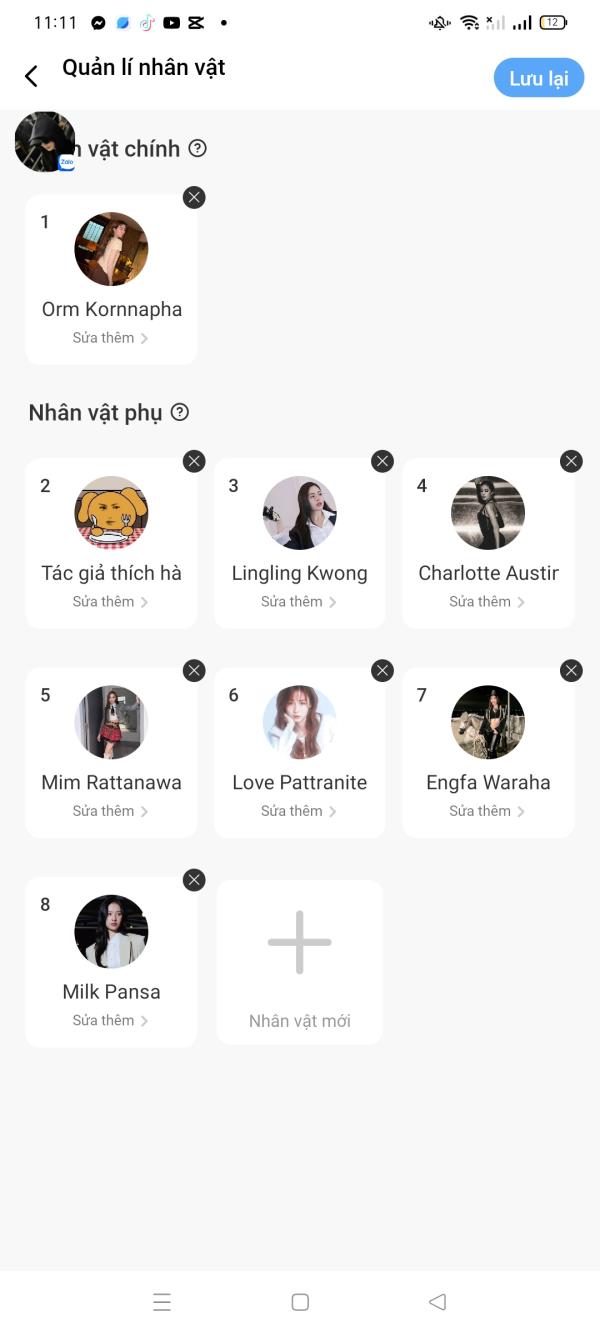Open Sửa thêm for Orm Kornnapha
This screenshot has height=1333, width=600.
(110, 338)
